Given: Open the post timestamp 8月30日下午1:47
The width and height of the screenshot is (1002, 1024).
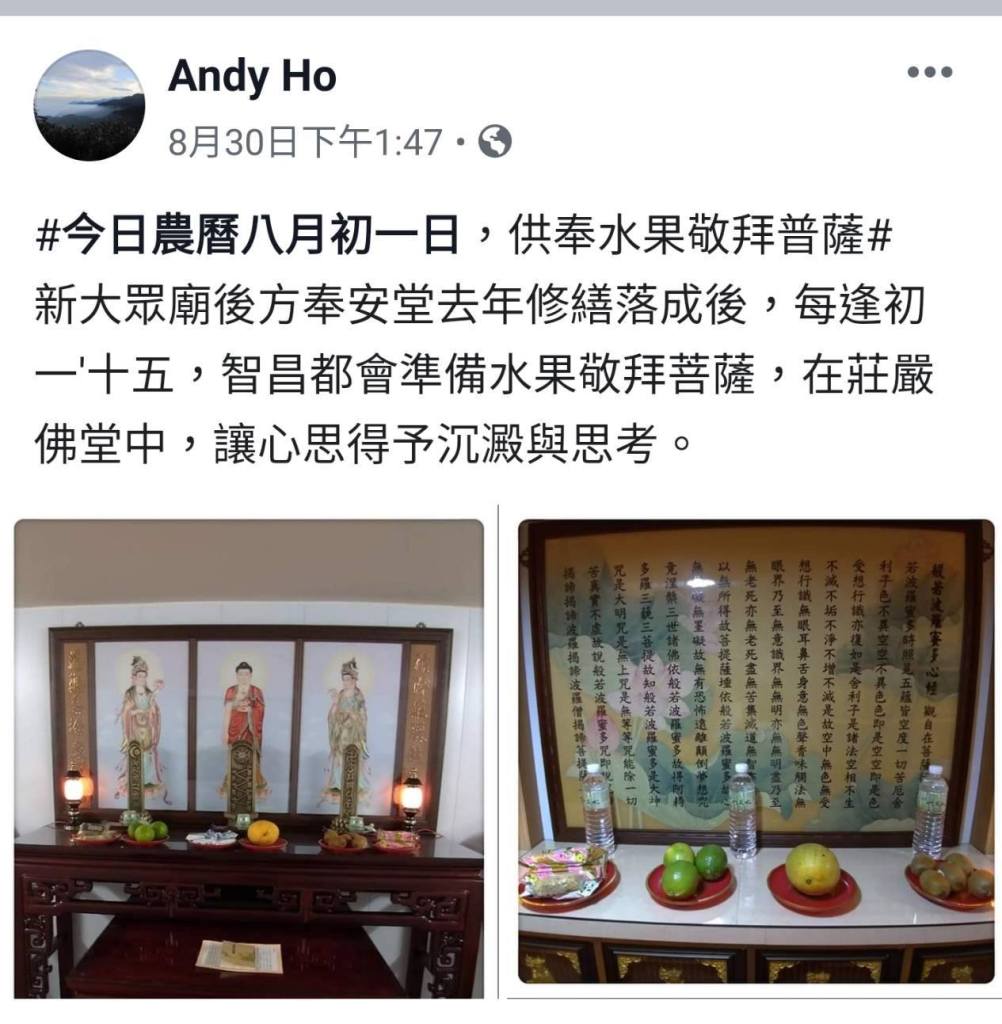Looking at the screenshot, I should 304,143.
